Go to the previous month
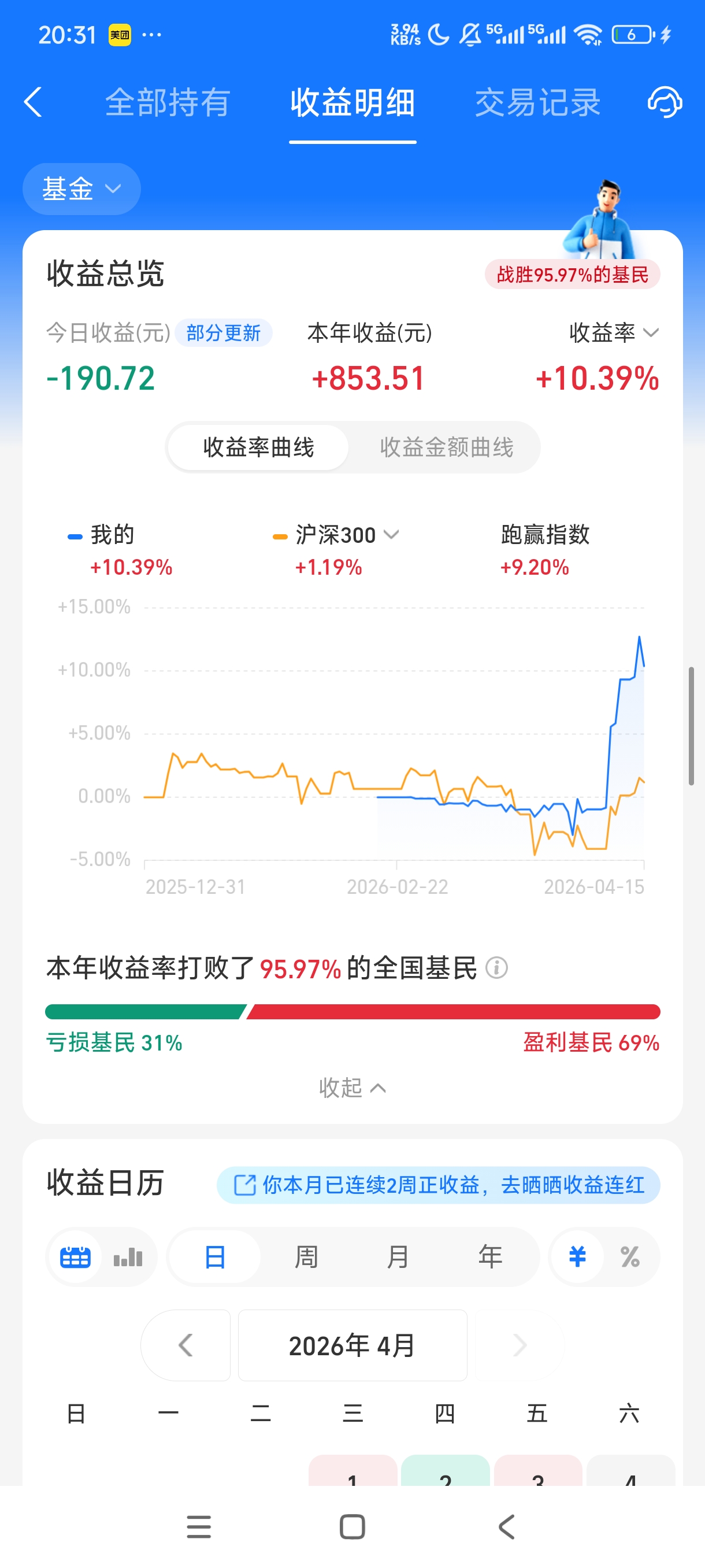This screenshot has width=705, height=1568. 185,1345
